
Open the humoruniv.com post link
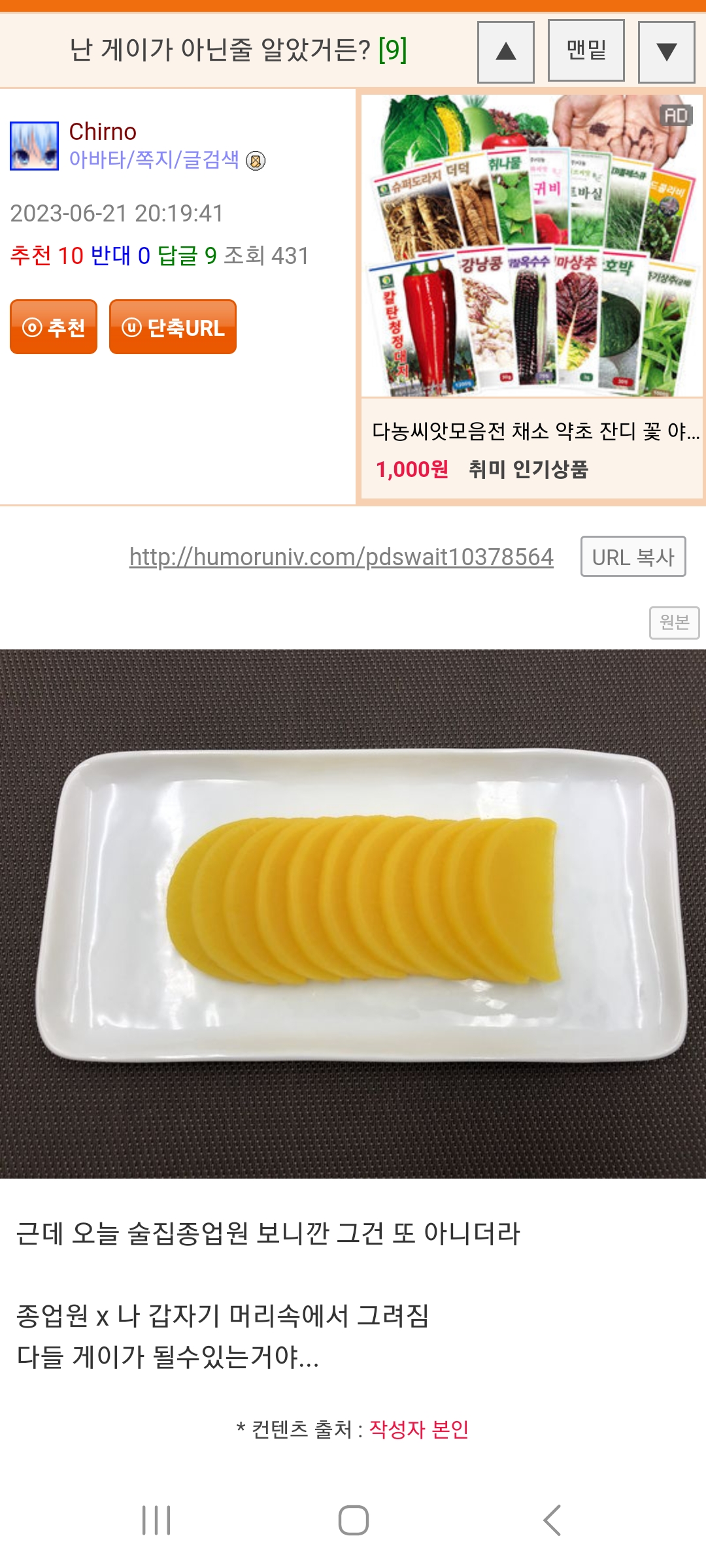coord(341,557)
